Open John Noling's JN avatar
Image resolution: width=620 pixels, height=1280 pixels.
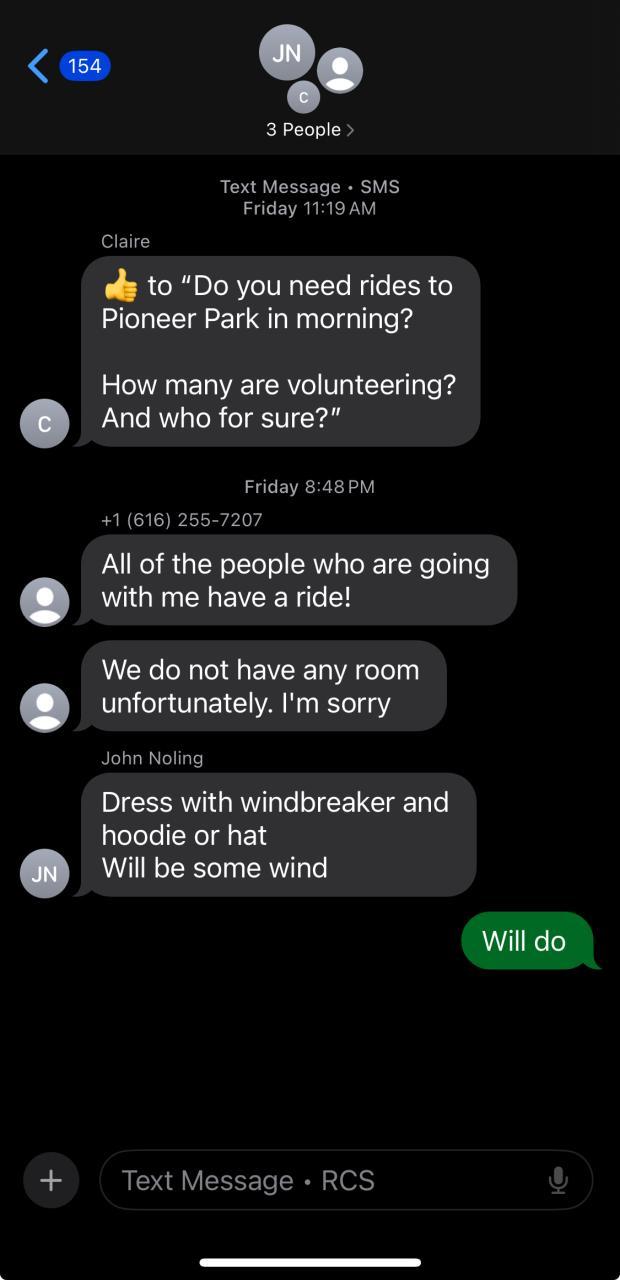(44, 874)
